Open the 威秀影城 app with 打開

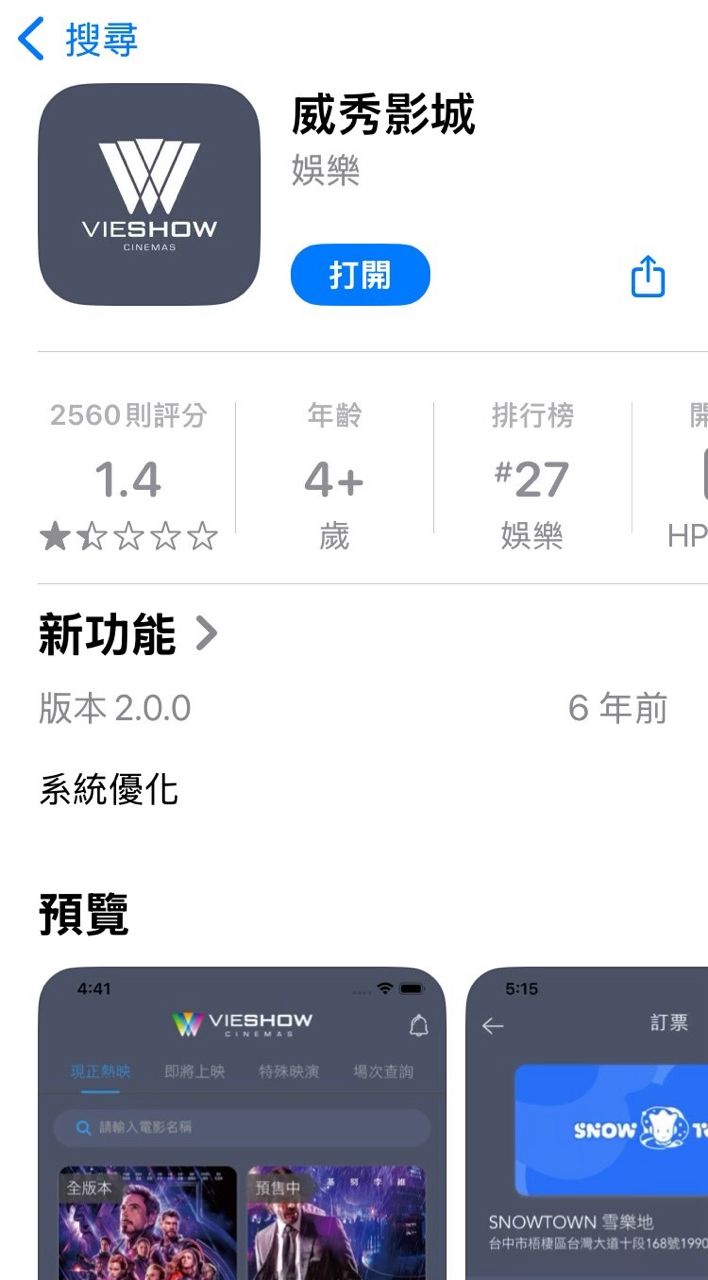(x=360, y=275)
